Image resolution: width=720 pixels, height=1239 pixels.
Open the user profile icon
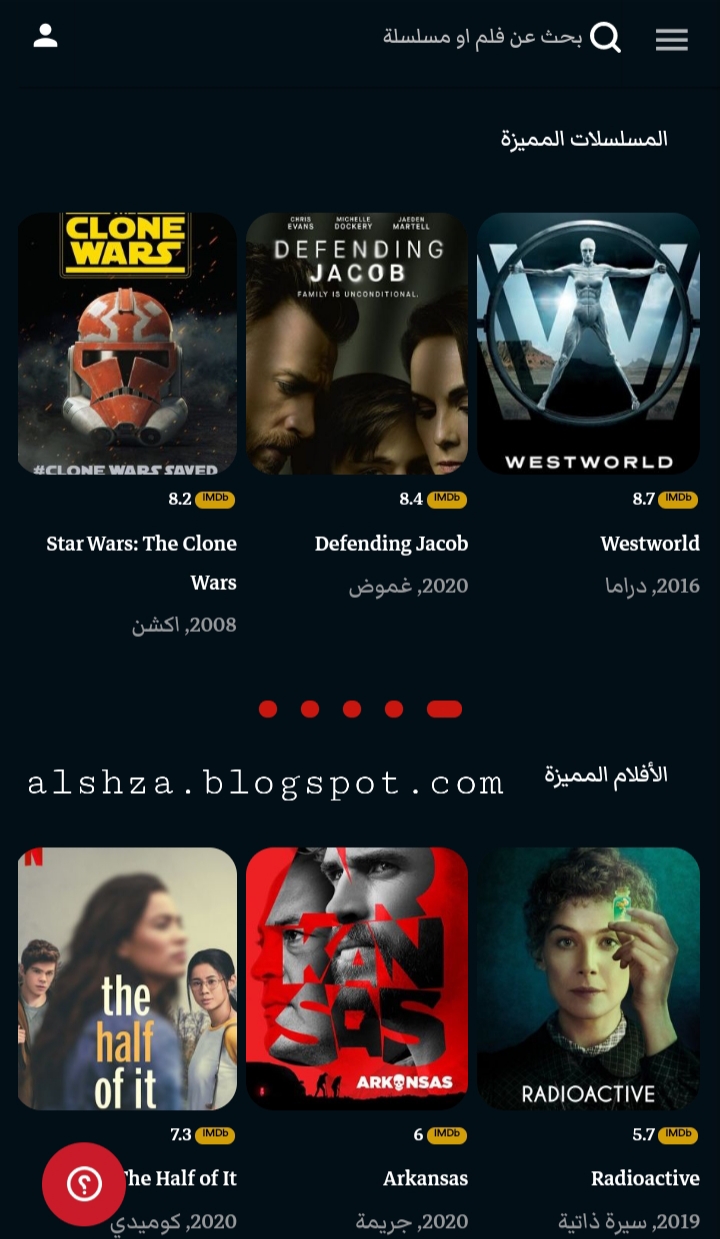click(46, 36)
